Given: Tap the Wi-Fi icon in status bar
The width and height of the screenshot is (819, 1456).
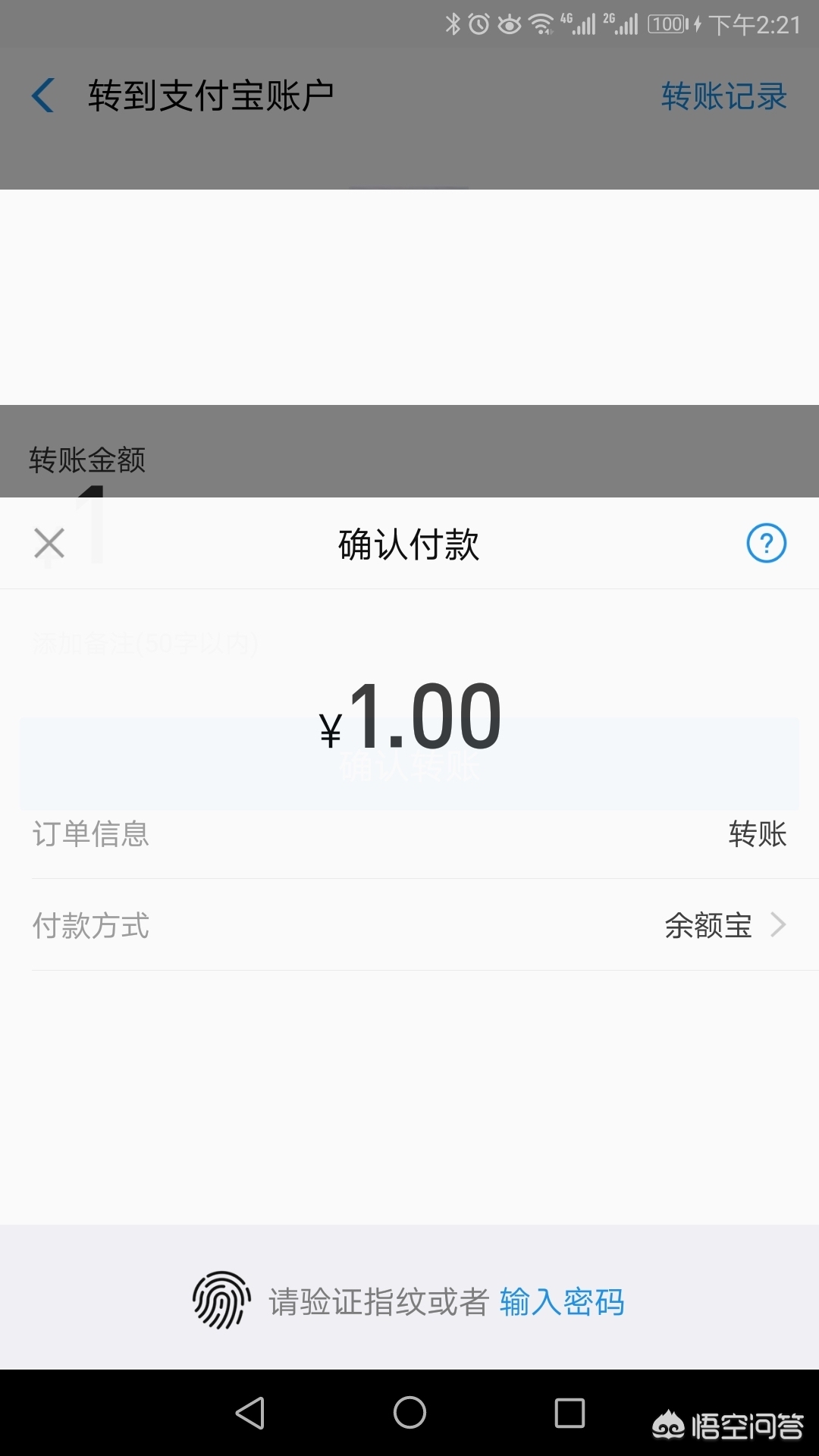Looking at the screenshot, I should (540, 23).
